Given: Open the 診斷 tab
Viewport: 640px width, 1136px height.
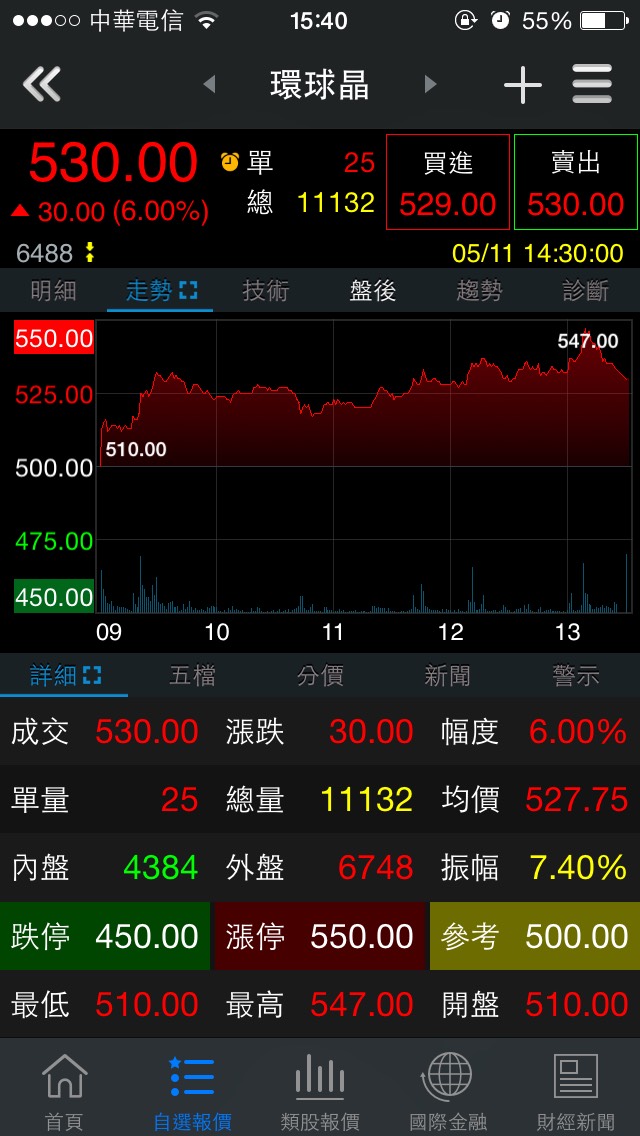Looking at the screenshot, I should 586,291.
